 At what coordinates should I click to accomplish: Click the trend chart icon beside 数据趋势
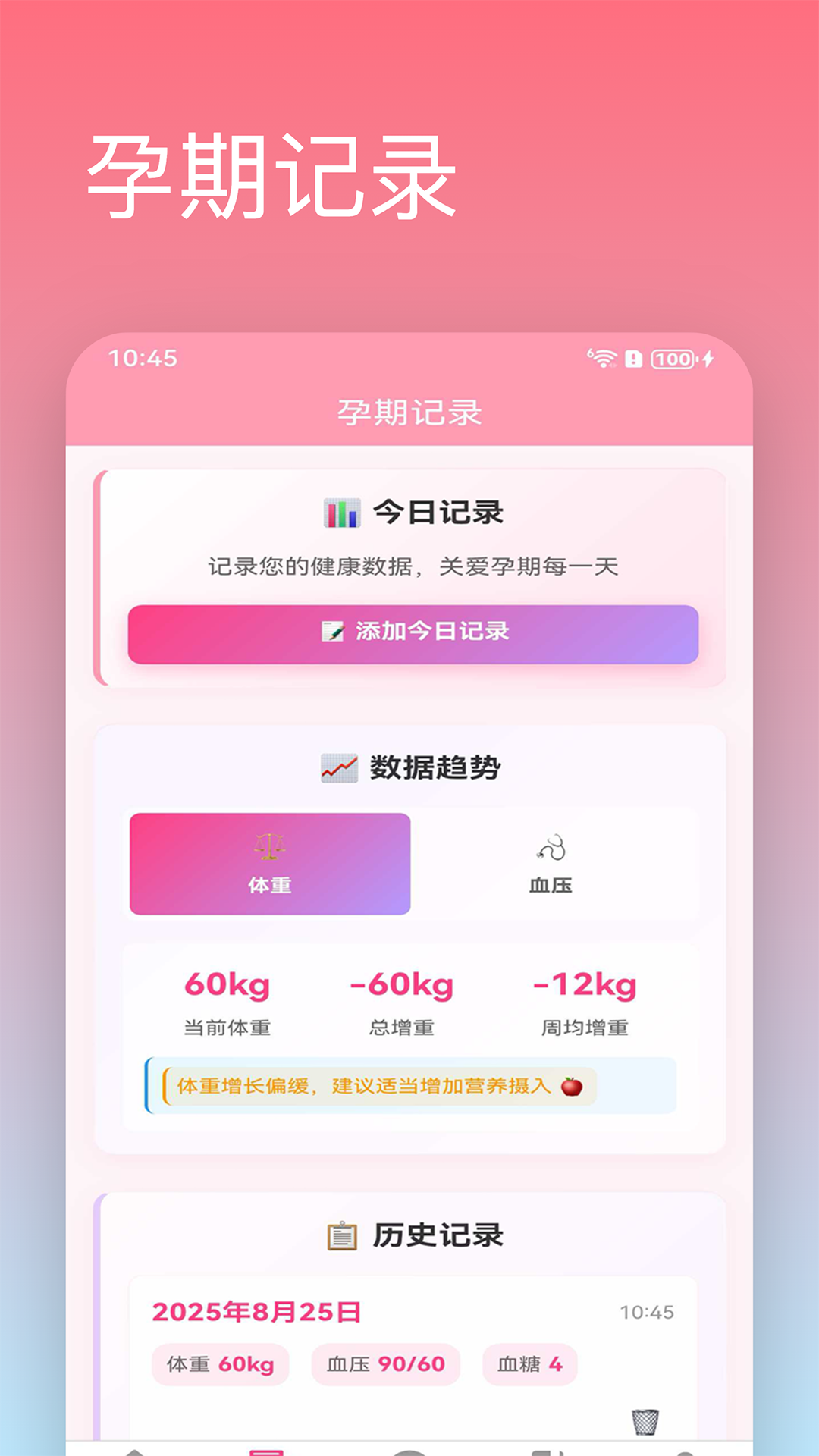click(338, 767)
